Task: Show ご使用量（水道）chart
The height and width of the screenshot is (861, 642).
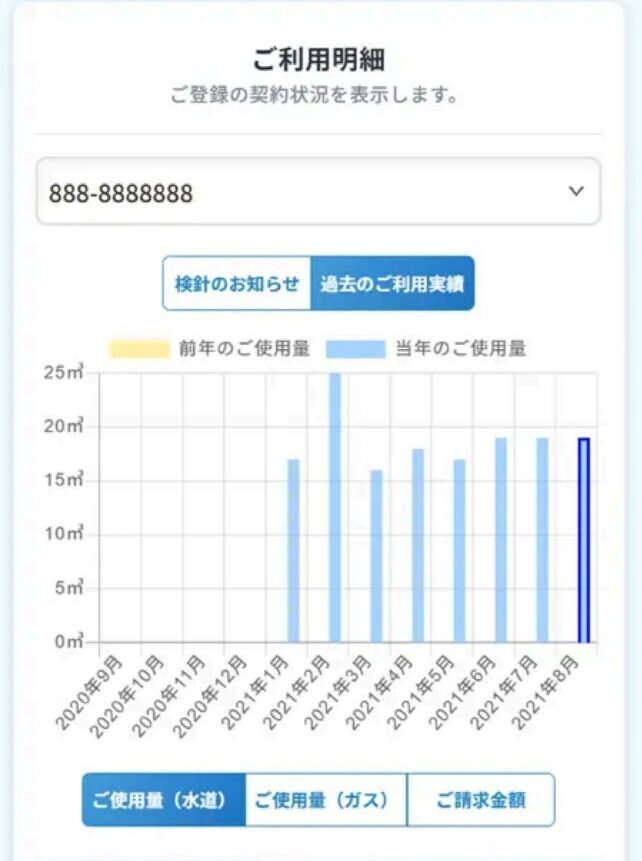Action: 164,800
